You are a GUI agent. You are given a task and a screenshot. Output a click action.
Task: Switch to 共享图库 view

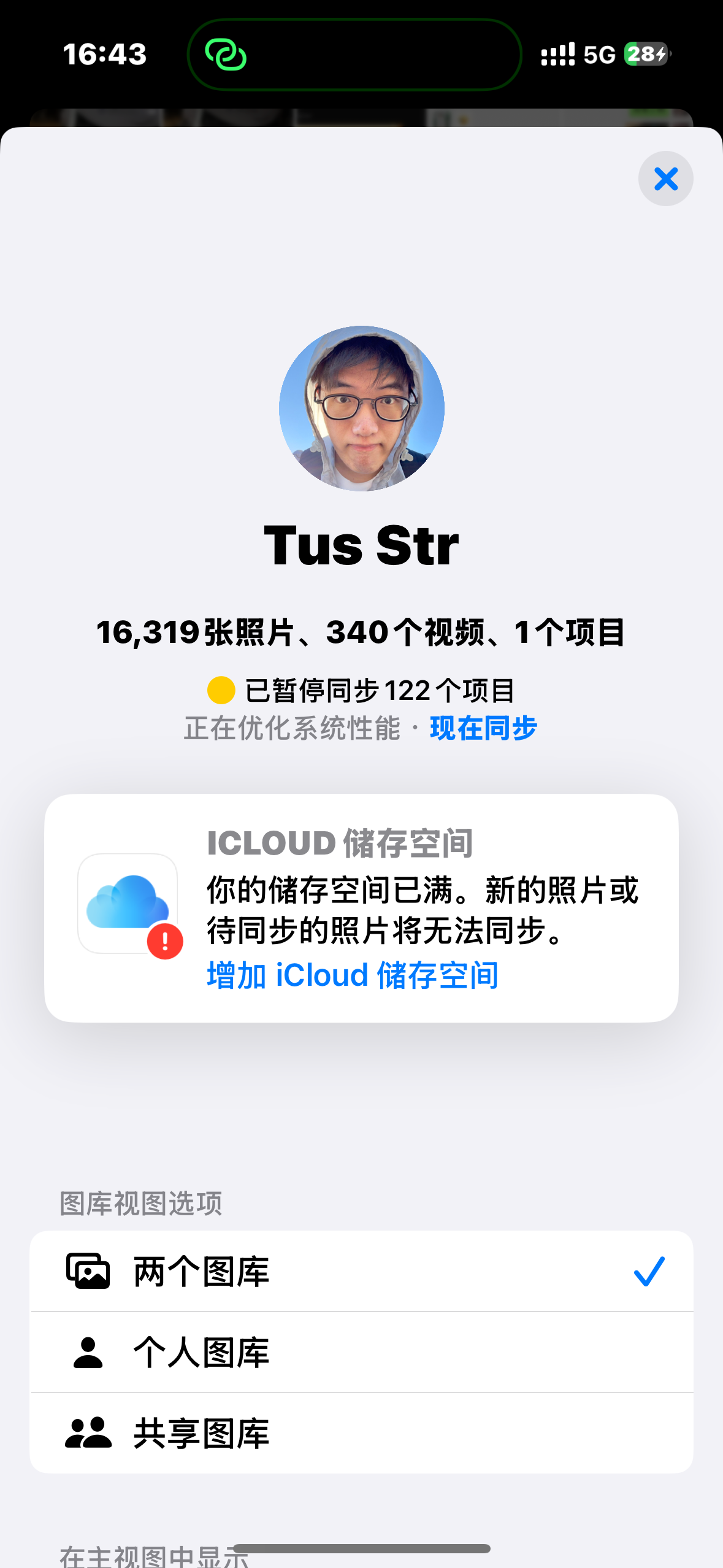click(362, 1433)
